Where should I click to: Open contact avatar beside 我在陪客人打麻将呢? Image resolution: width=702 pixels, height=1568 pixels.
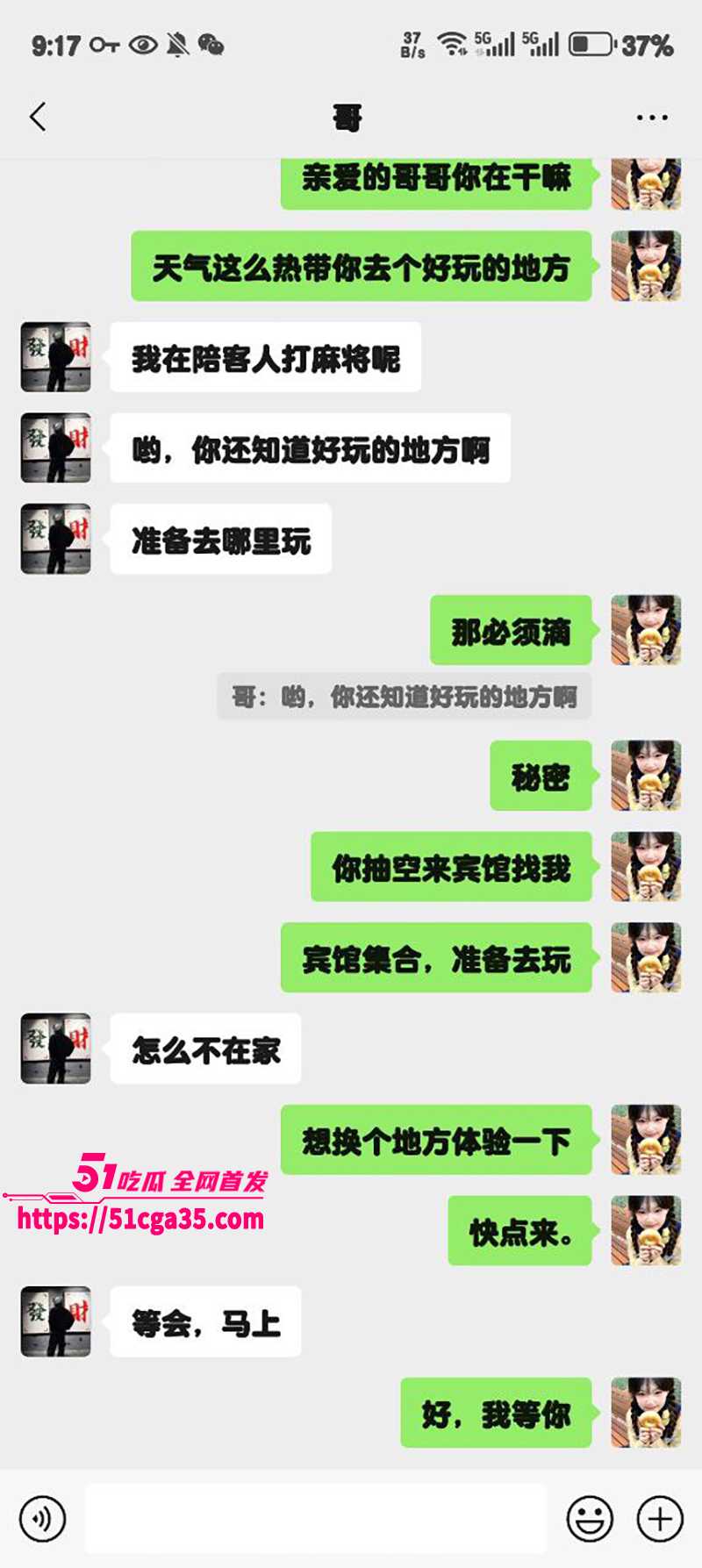pyautogui.click(x=56, y=357)
